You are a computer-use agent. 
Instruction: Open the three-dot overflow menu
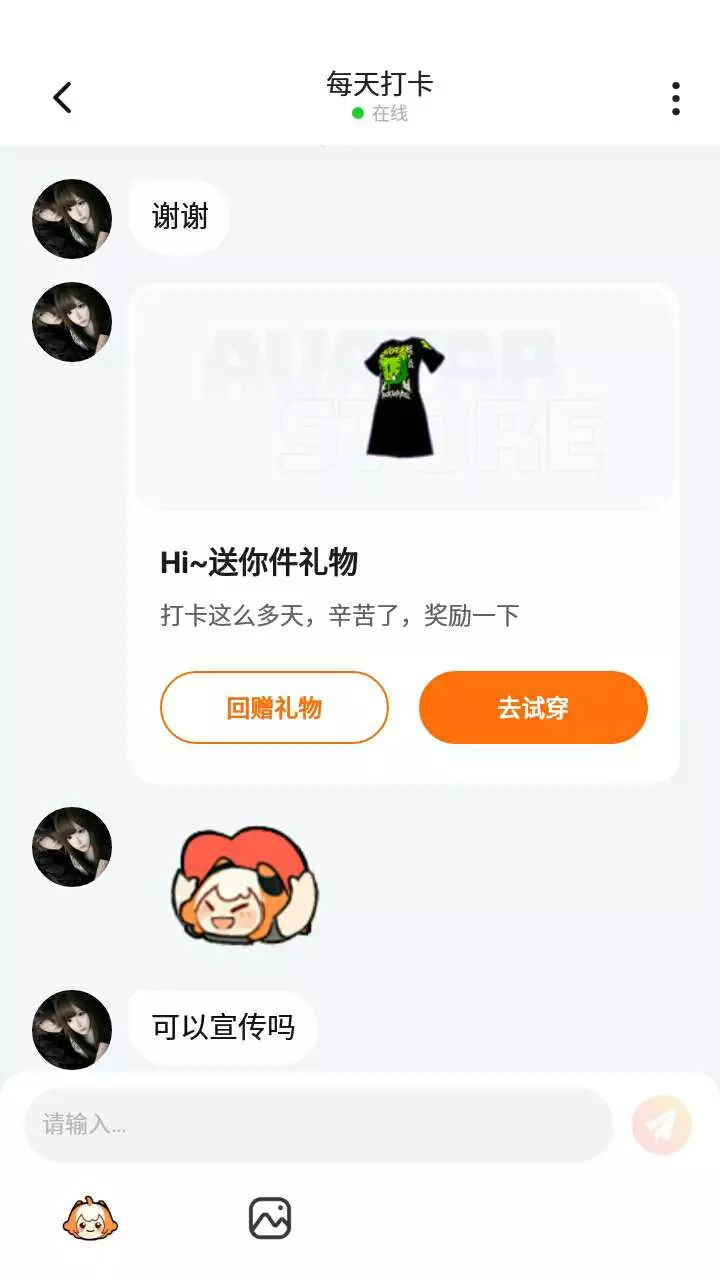pyautogui.click(x=676, y=98)
